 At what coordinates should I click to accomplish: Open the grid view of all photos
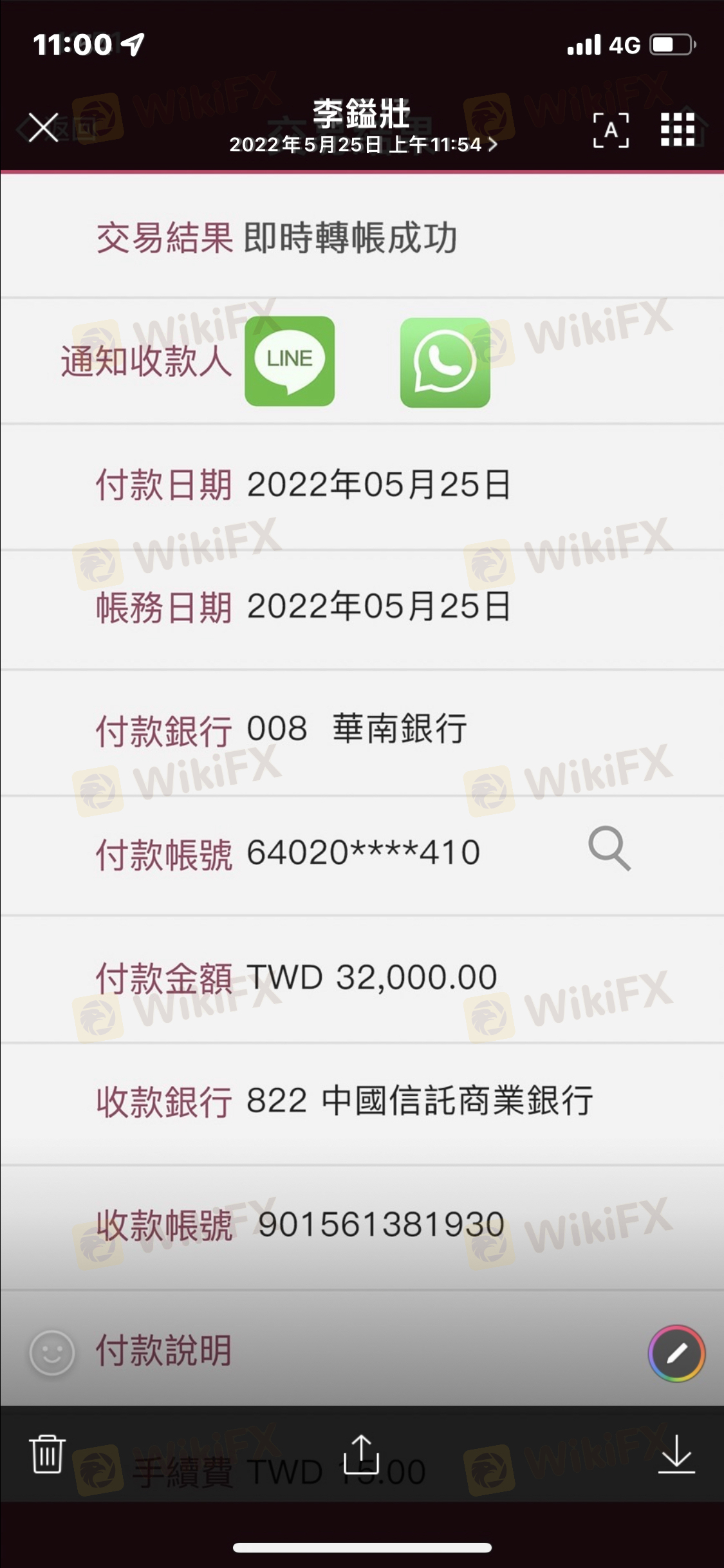coord(678,129)
